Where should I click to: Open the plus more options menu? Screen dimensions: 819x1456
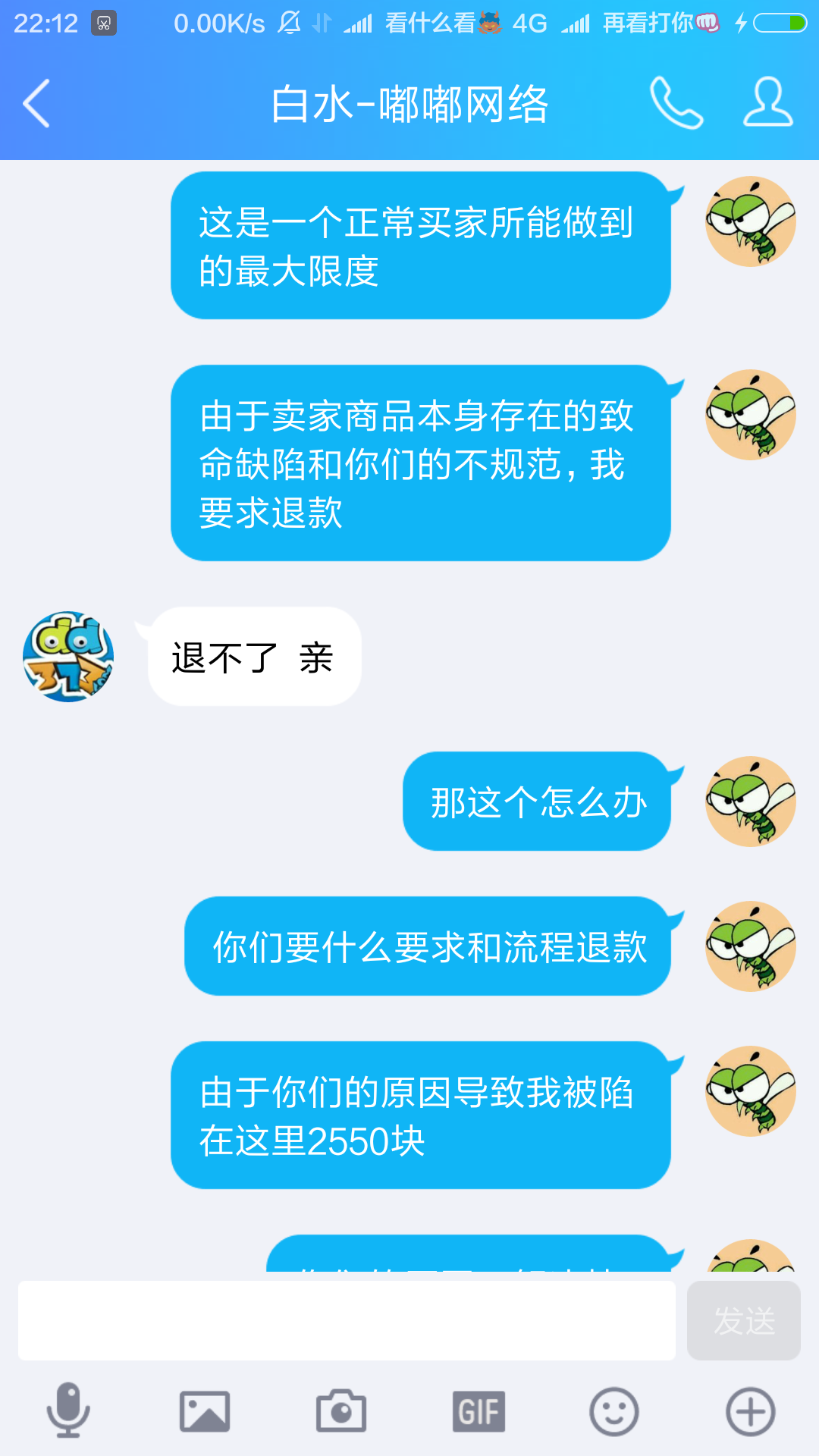click(x=751, y=1412)
